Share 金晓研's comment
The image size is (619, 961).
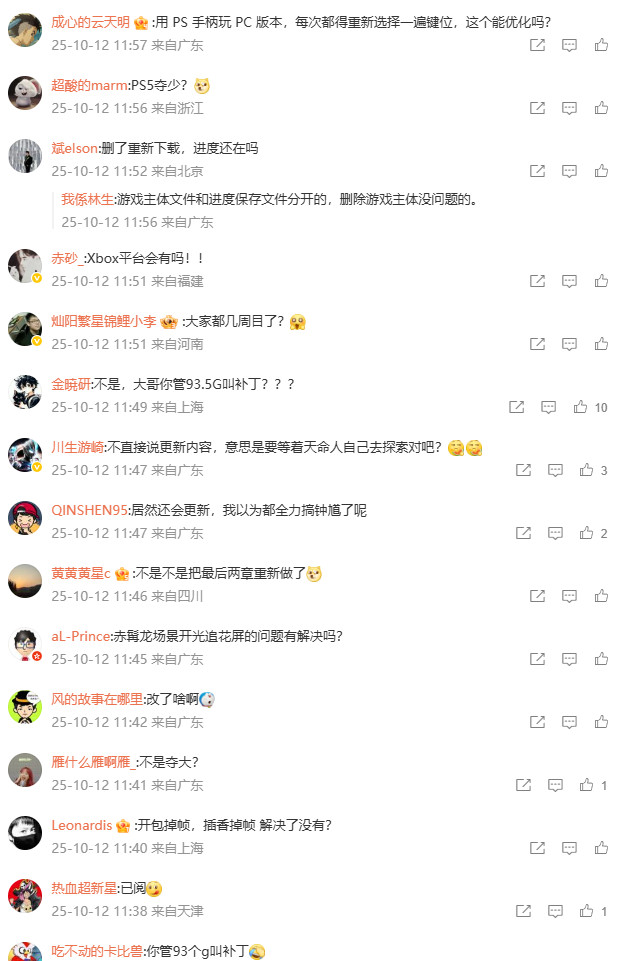pos(516,407)
